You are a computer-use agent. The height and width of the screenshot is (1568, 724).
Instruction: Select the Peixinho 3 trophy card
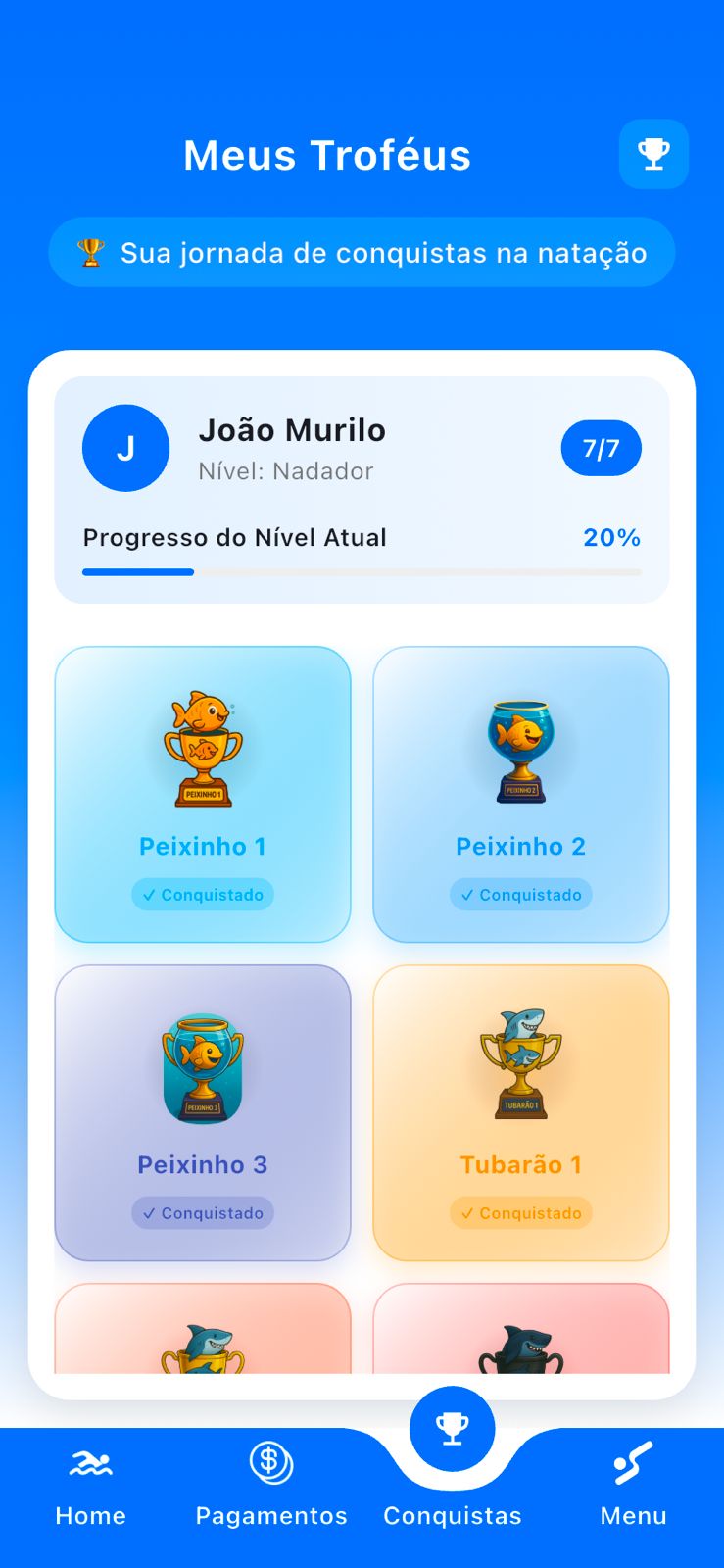tap(203, 1112)
